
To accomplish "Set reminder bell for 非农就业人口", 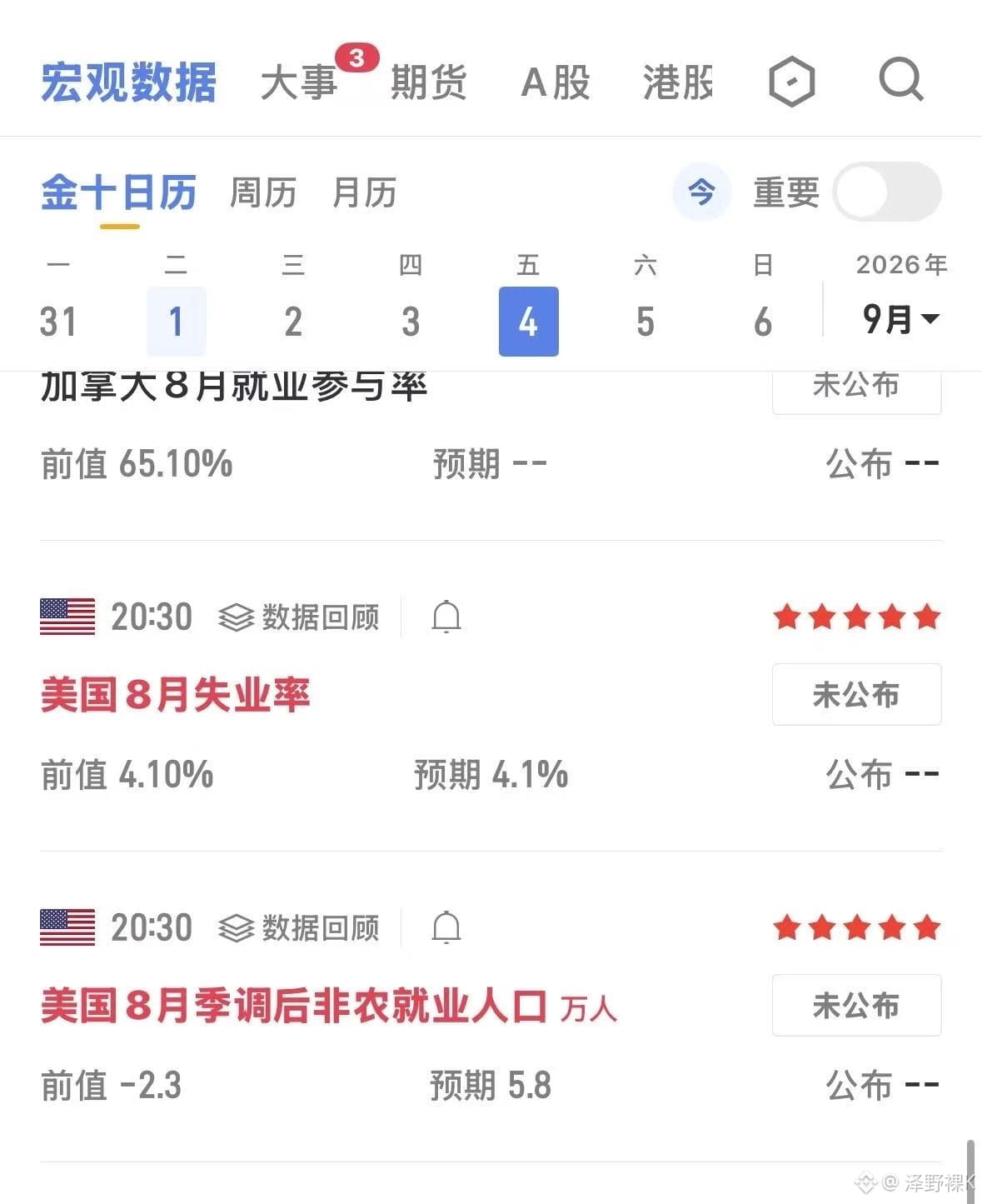I will (446, 928).
